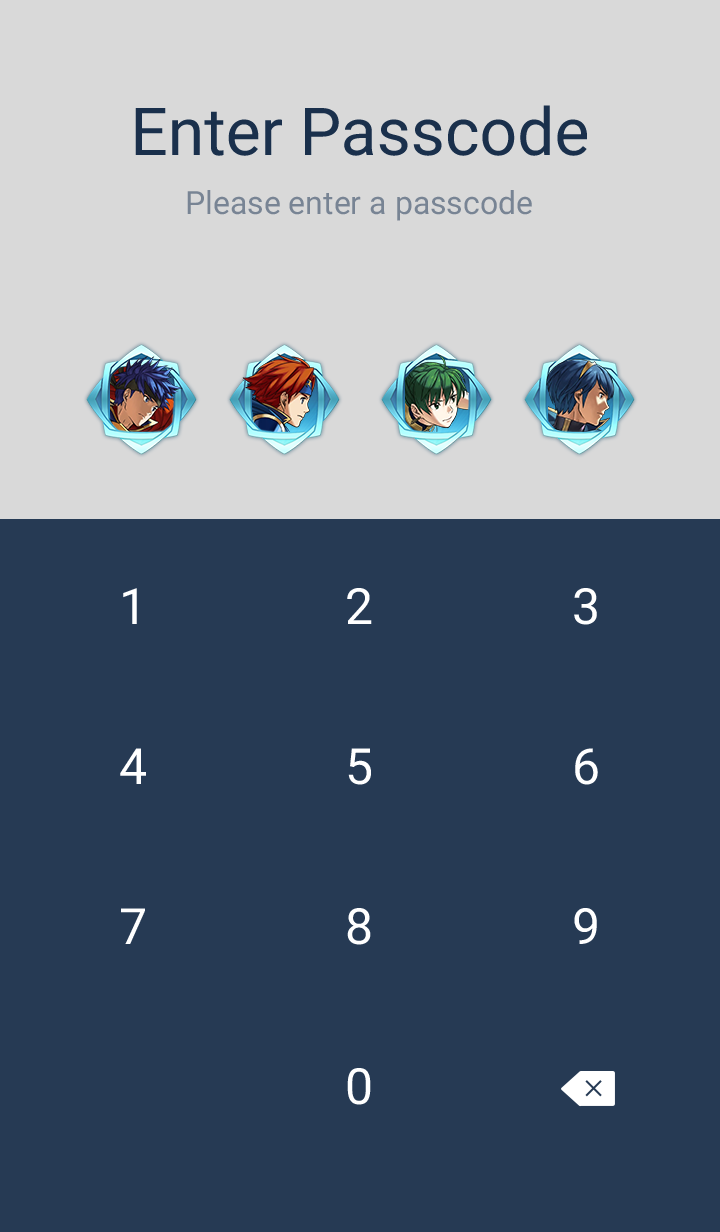
Task: Tap the number 2 key
Action: tap(359, 607)
